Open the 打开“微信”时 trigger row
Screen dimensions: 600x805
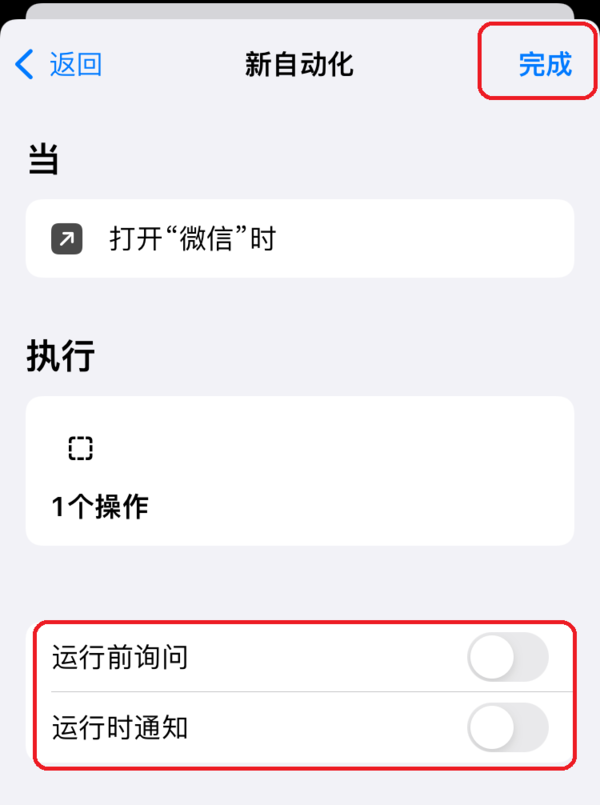pos(300,239)
